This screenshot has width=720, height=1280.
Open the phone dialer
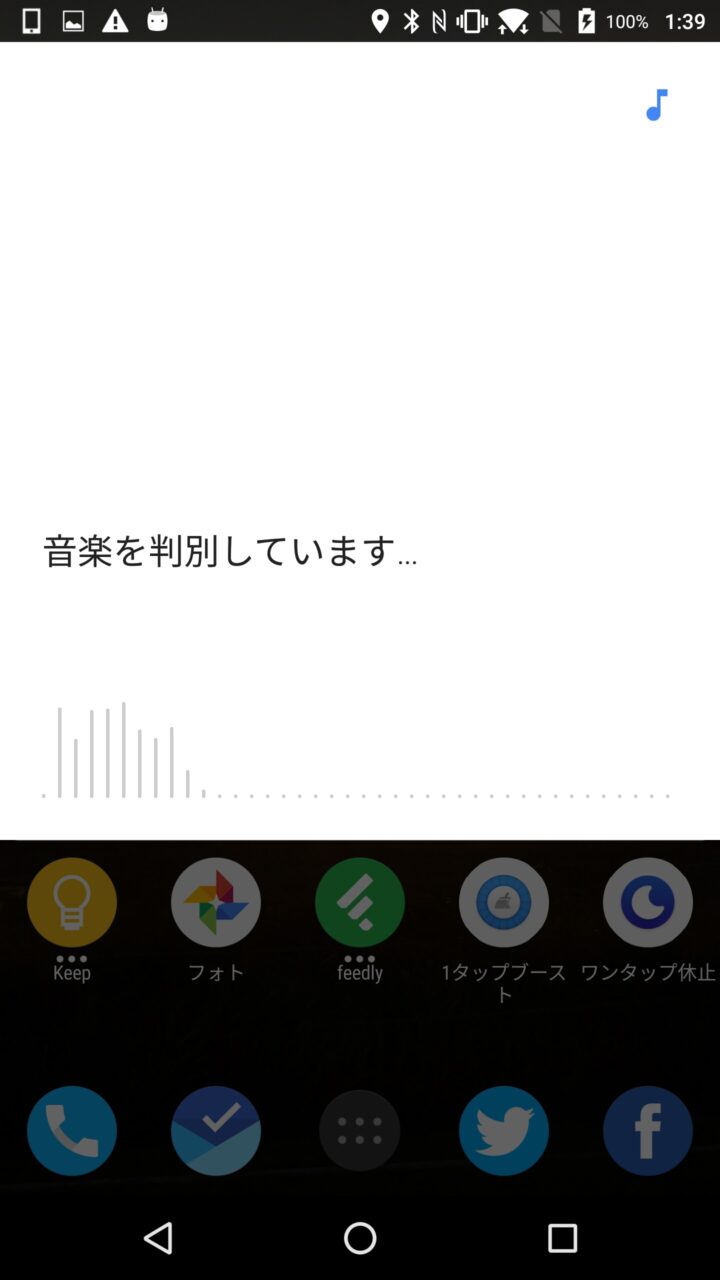point(72,1131)
